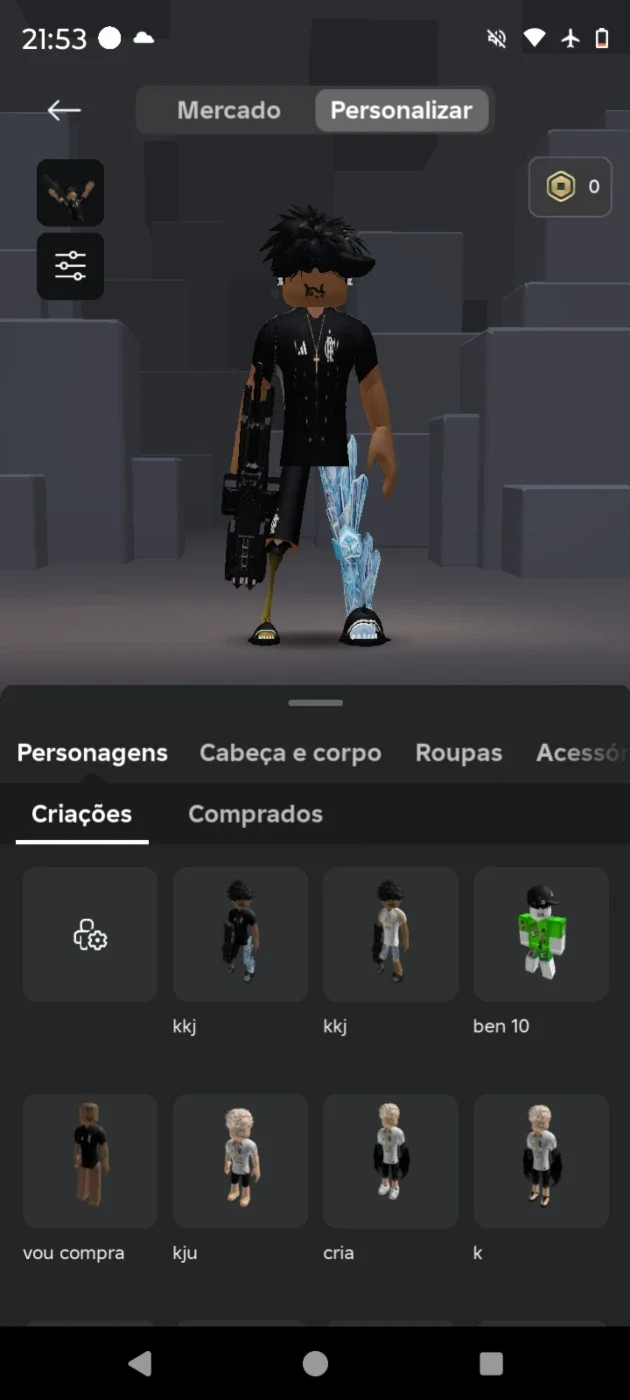
Task: Tap the system home button
Action: point(315,1363)
